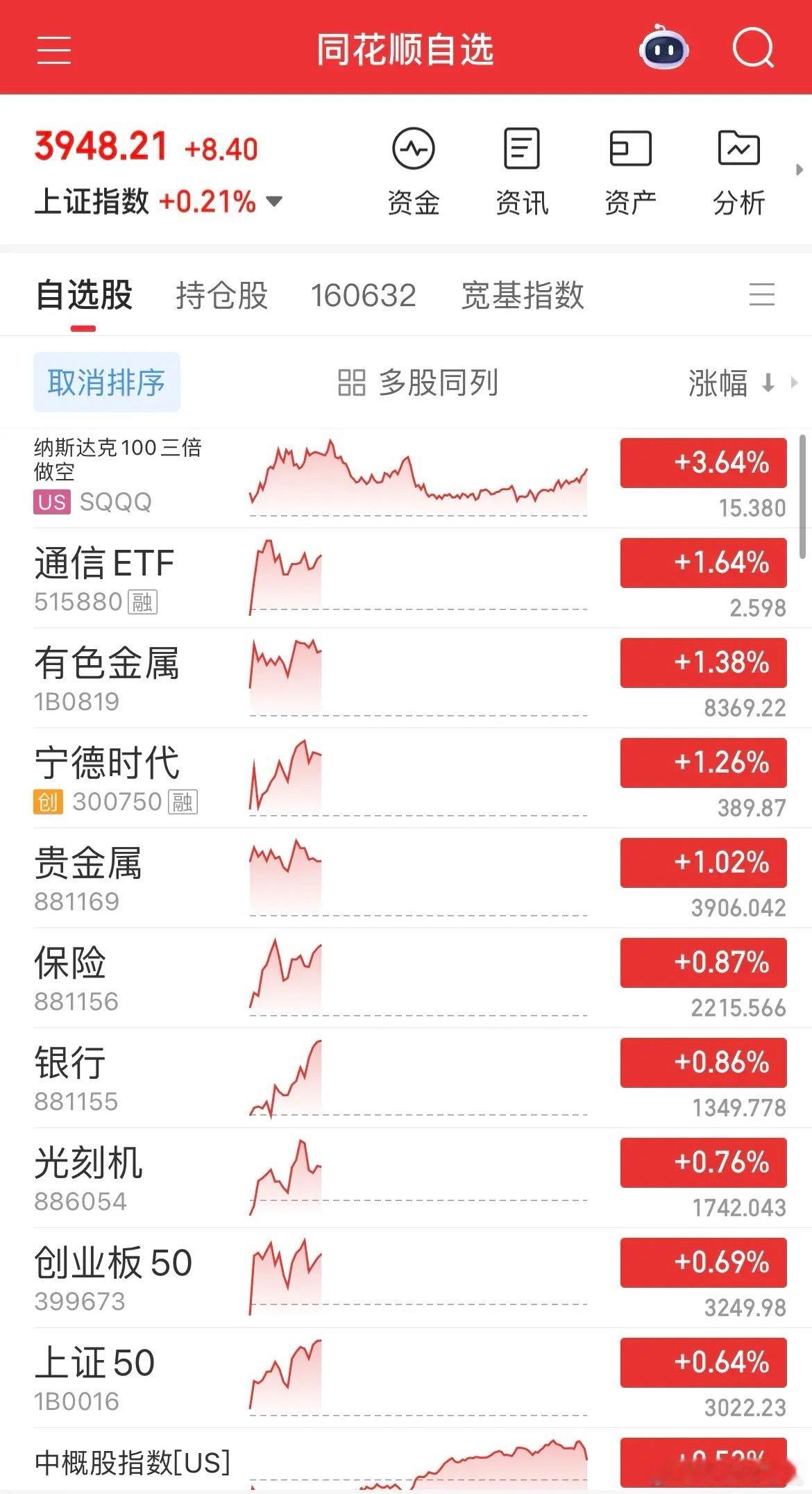Open the 分析 analysis shortcut
Image resolution: width=812 pixels, height=1494 pixels.
click(x=738, y=171)
